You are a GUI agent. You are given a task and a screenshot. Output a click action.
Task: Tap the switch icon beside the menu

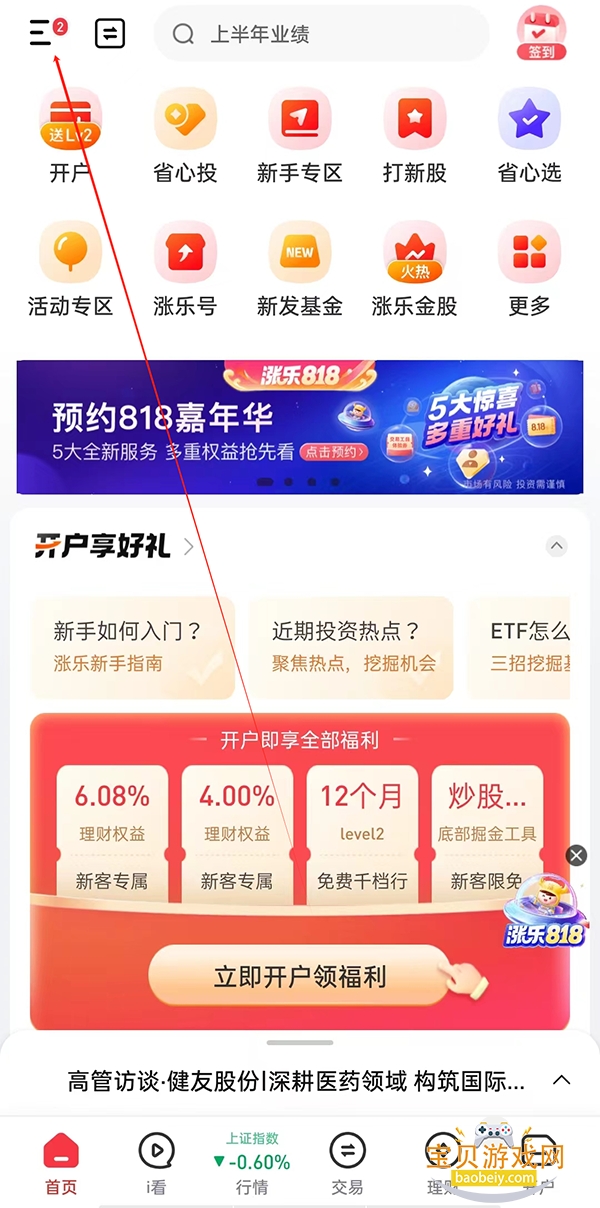(x=110, y=34)
